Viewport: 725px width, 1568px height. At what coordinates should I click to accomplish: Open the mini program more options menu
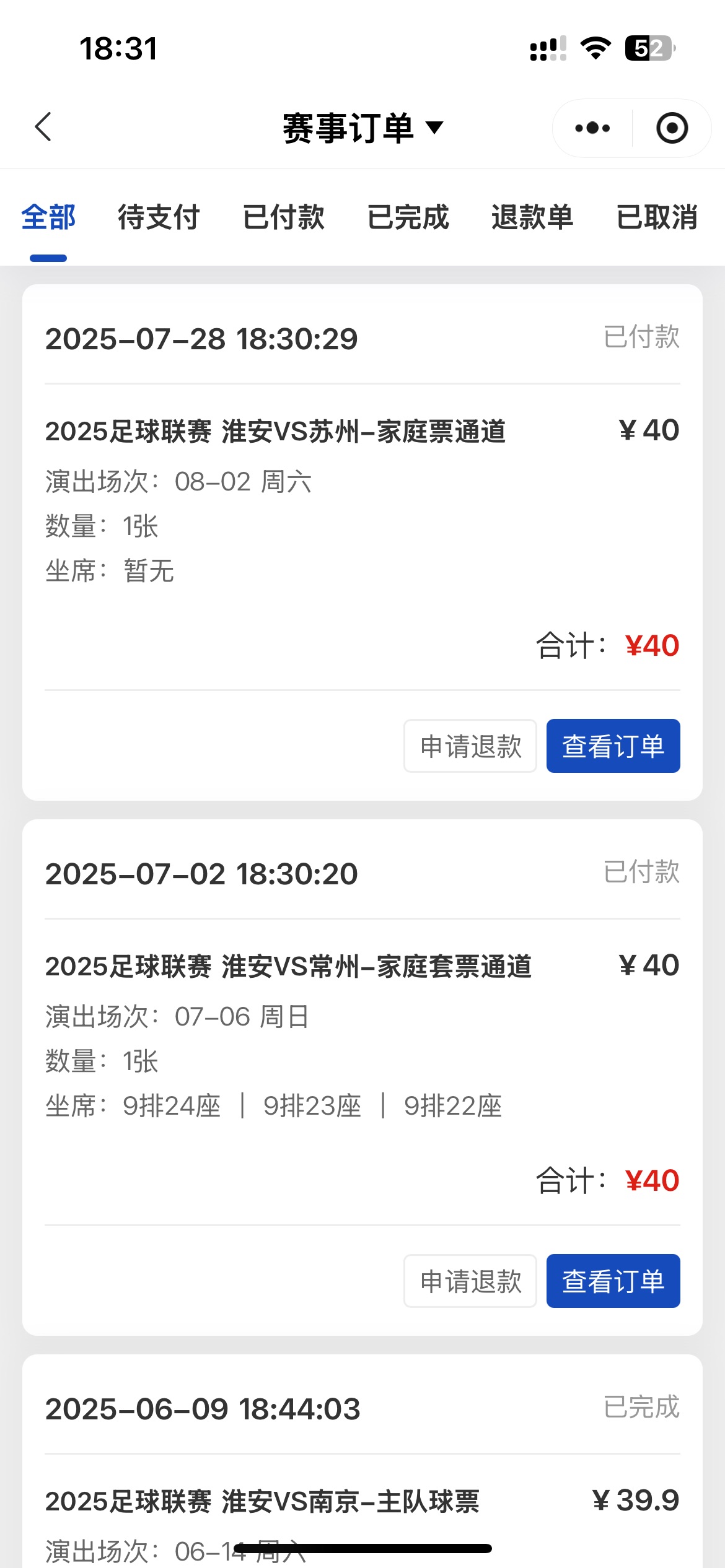pos(592,128)
